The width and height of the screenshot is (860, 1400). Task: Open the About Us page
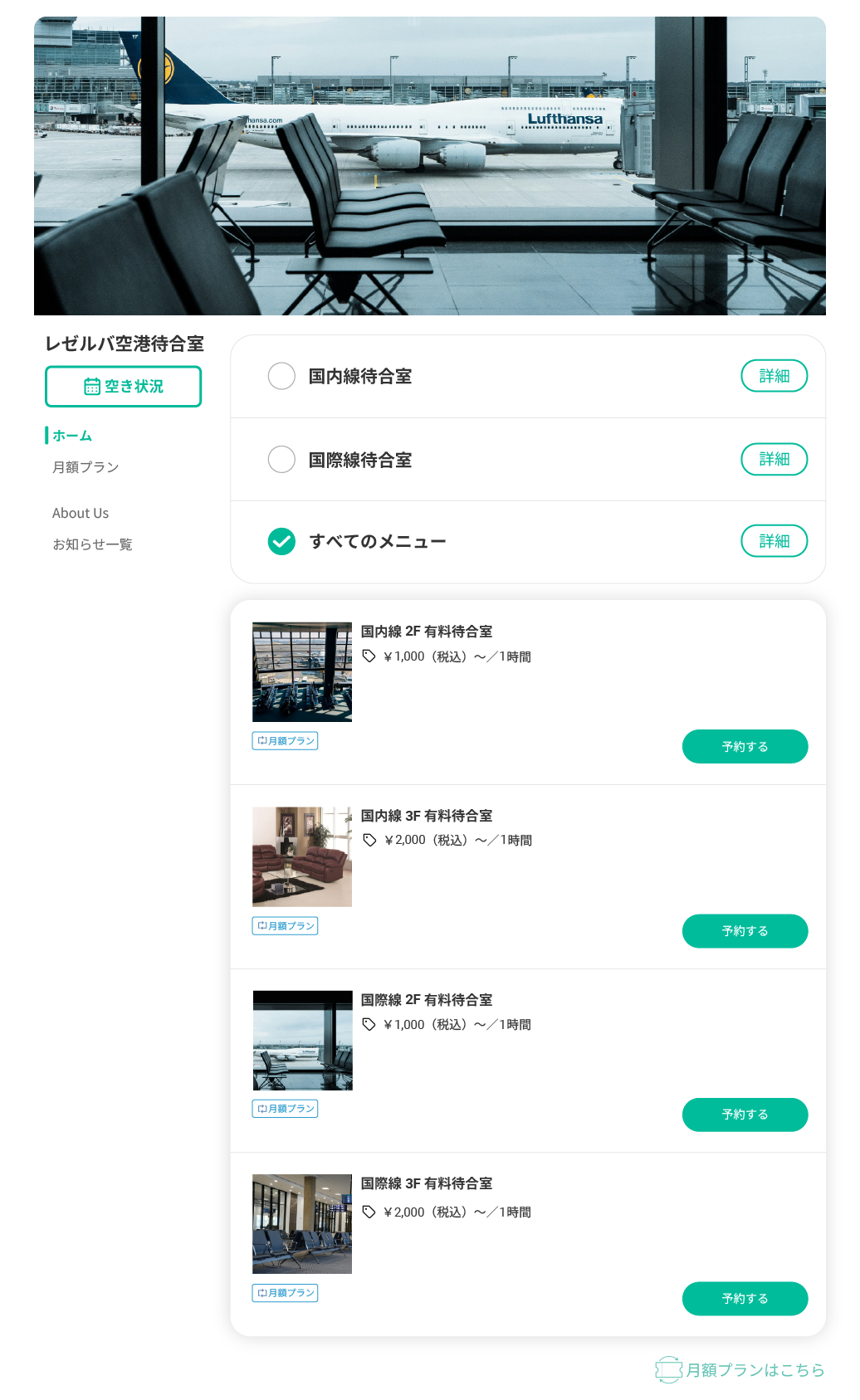click(81, 513)
